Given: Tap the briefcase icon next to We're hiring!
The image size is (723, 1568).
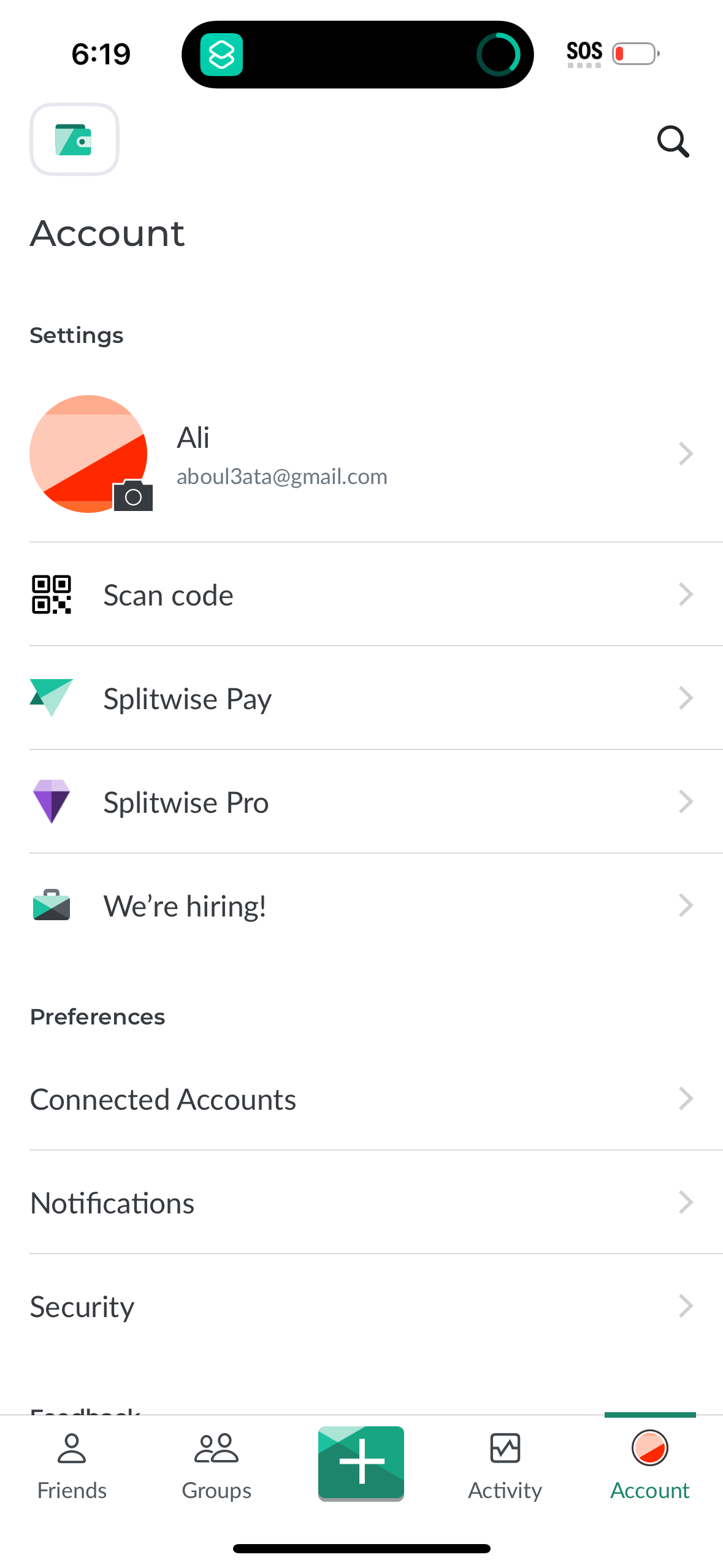Looking at the screenshot, I should click(52, 905).
